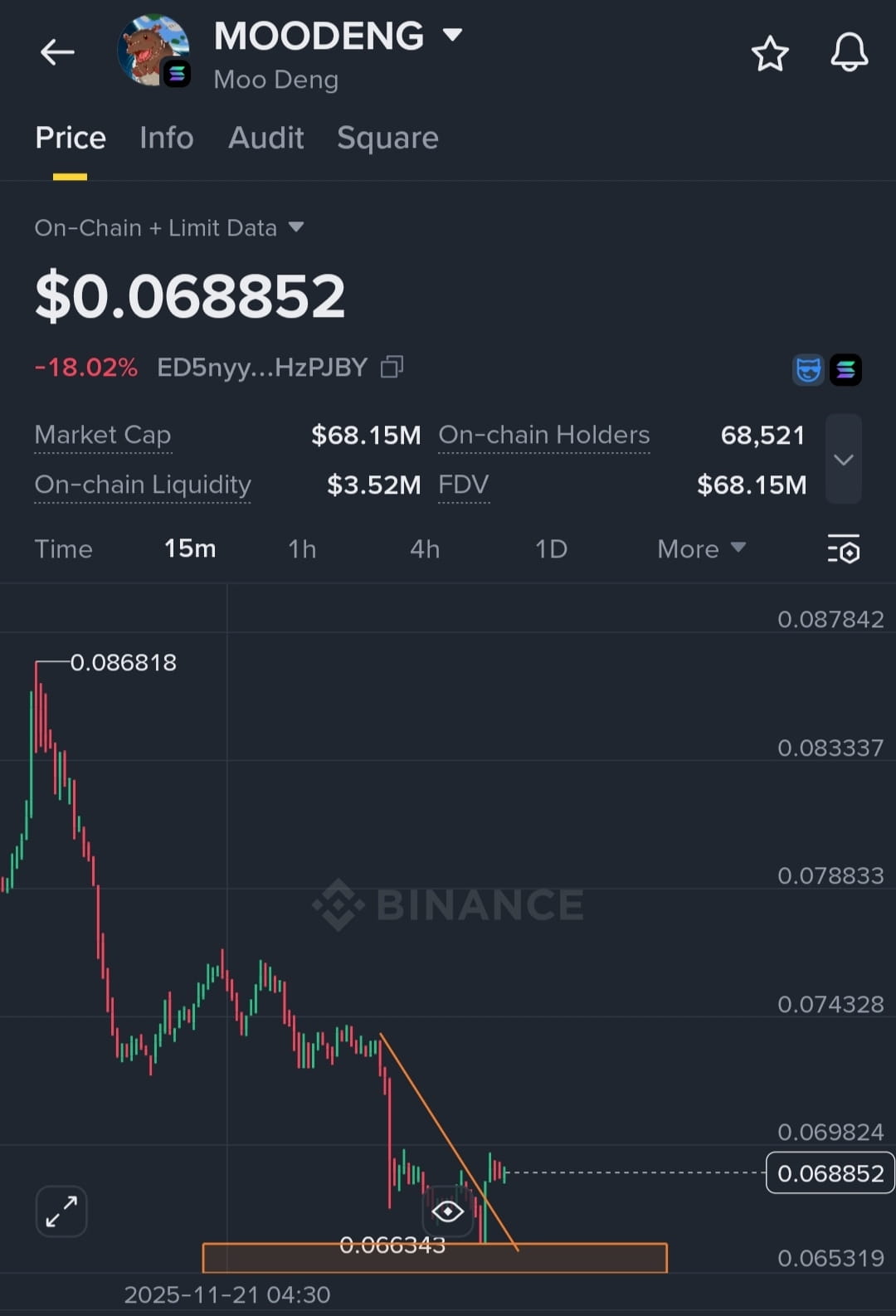This screenshot has height=1316, width=896.
Task: Open the price alert bell
Action: click(849, 54)
